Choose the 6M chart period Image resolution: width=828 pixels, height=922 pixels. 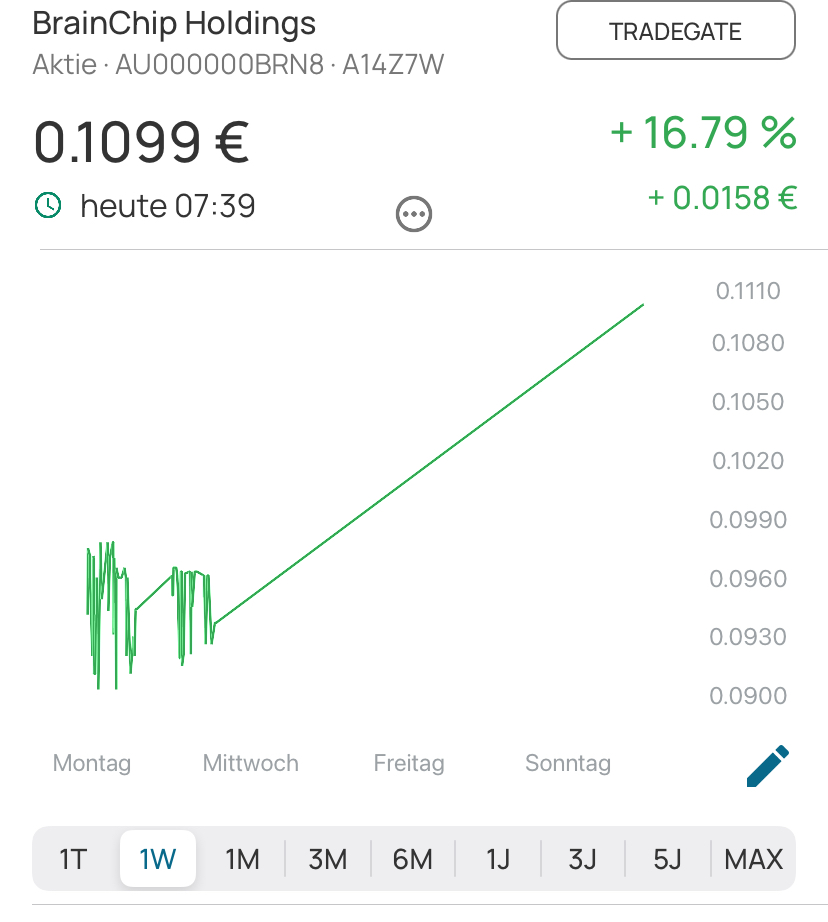412,859
